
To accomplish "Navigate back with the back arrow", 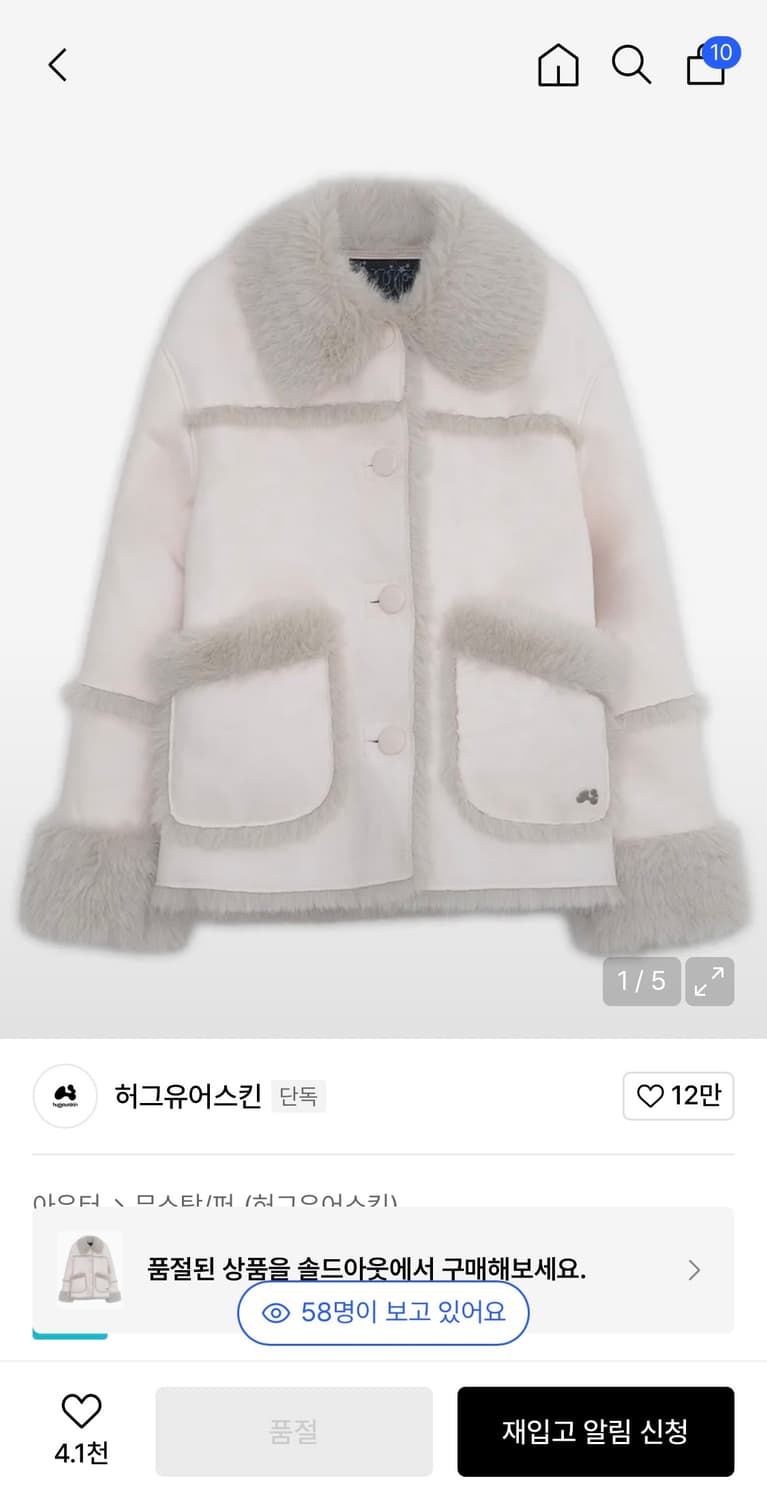I will (x=57, y=64).
